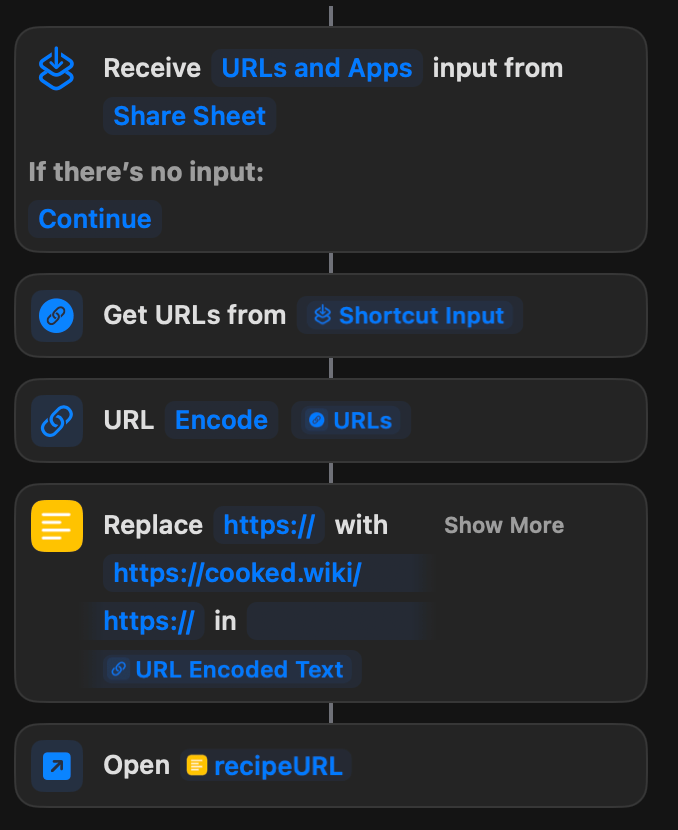Tap the Replace text action icon
Image resolution: width=678 pixels, height=830 pixels.
(x=57, y=526)
